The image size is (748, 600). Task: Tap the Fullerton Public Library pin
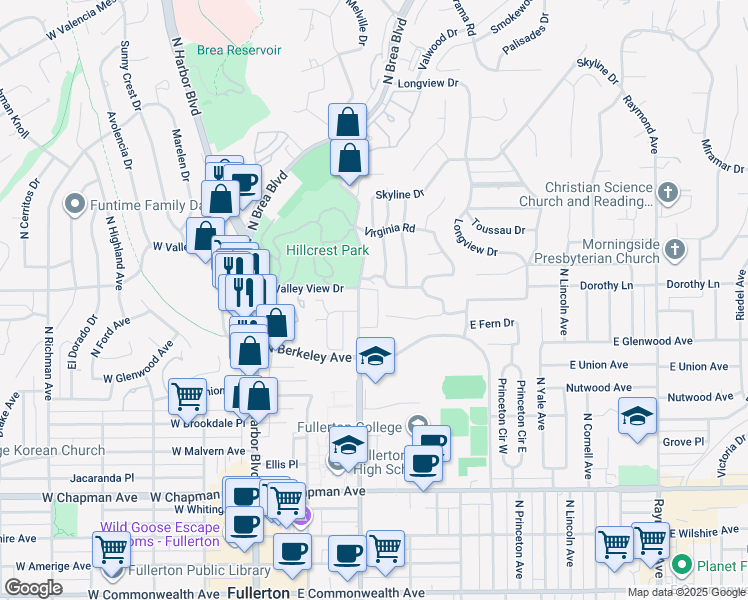tap(112, 572)
